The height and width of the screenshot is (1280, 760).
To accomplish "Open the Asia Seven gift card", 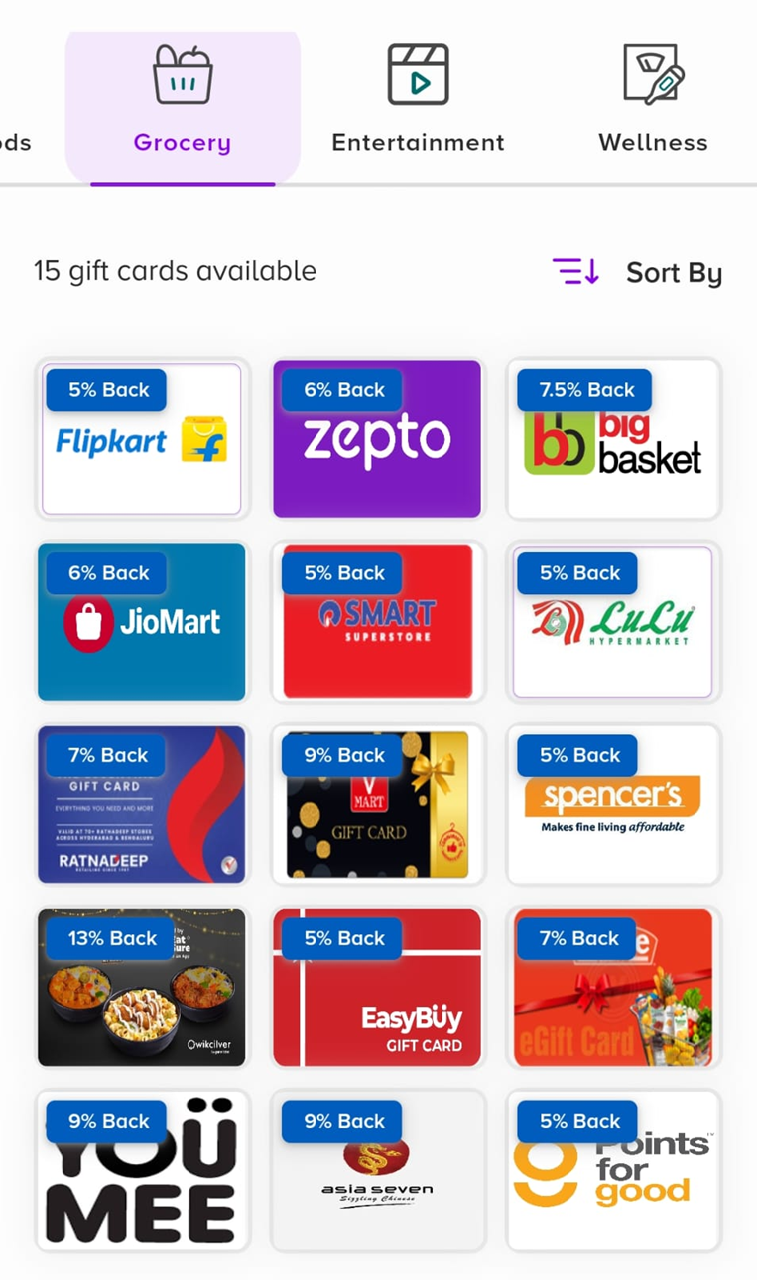I will click(377, 1170).
